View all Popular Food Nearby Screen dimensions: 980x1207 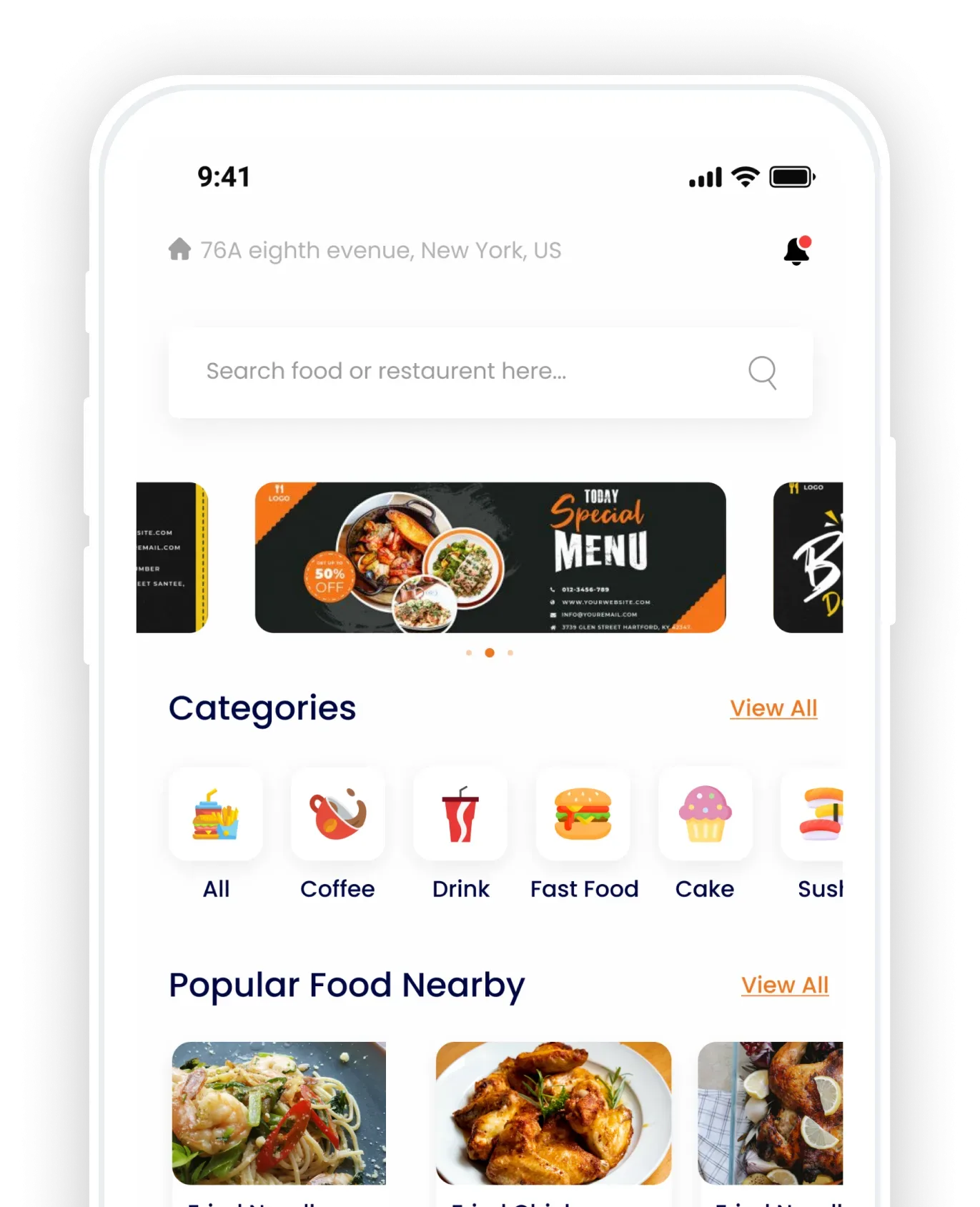[784, 985]
